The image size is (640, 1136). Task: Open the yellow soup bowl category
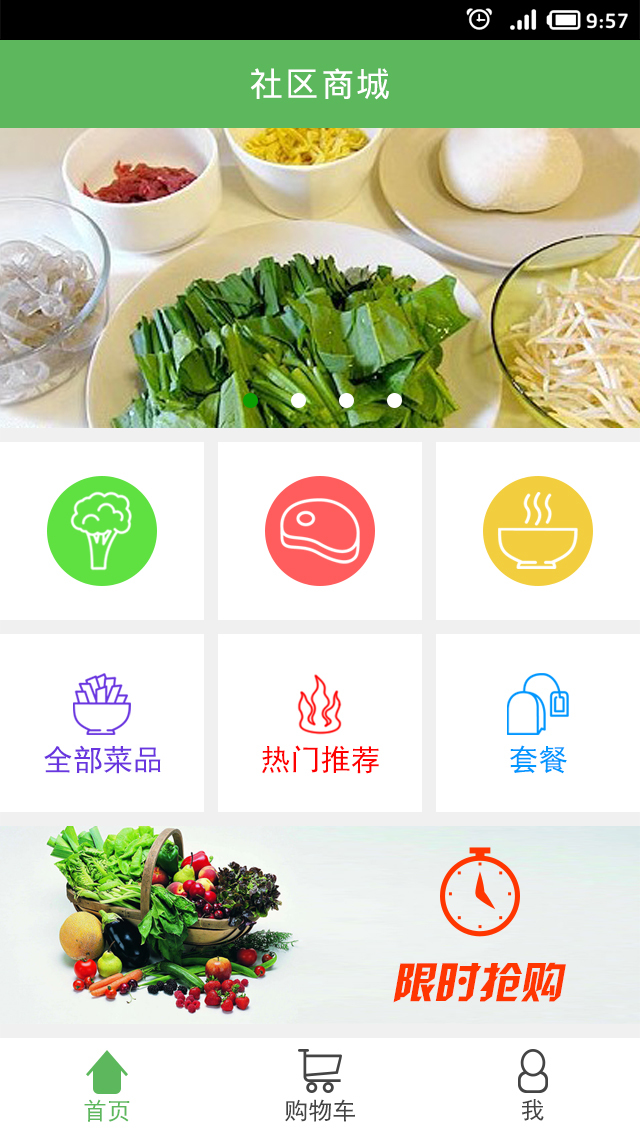pyautogui.click(x=538, y=531)
